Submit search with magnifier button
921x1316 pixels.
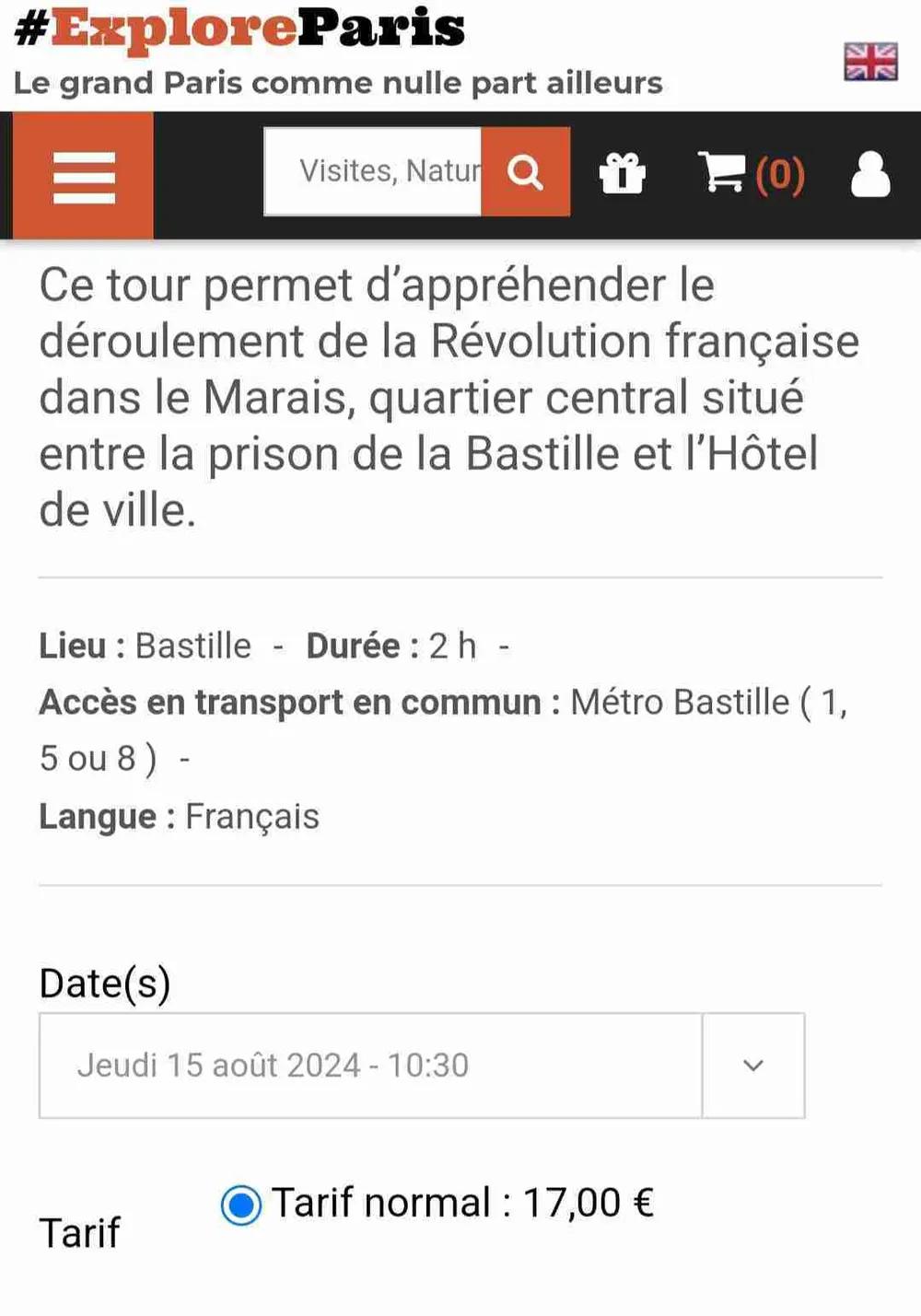[x=525, y=172]
